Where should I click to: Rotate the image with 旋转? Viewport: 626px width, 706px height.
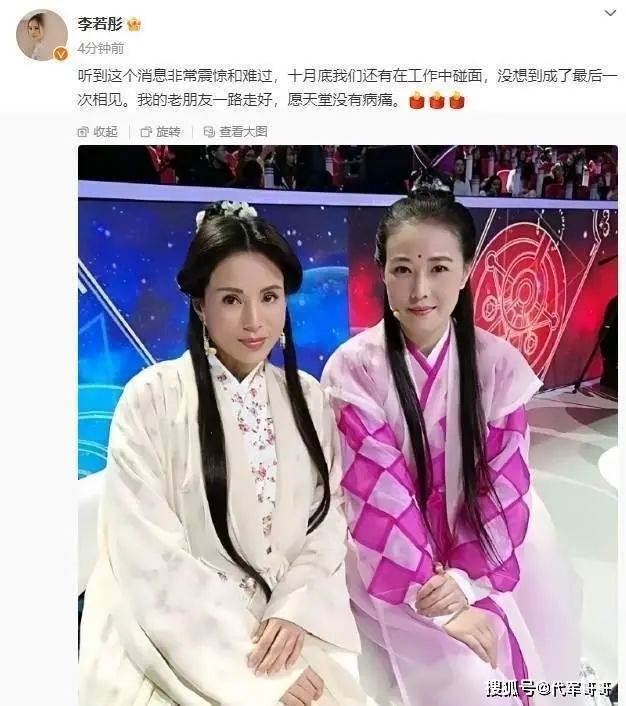[161, 131]
